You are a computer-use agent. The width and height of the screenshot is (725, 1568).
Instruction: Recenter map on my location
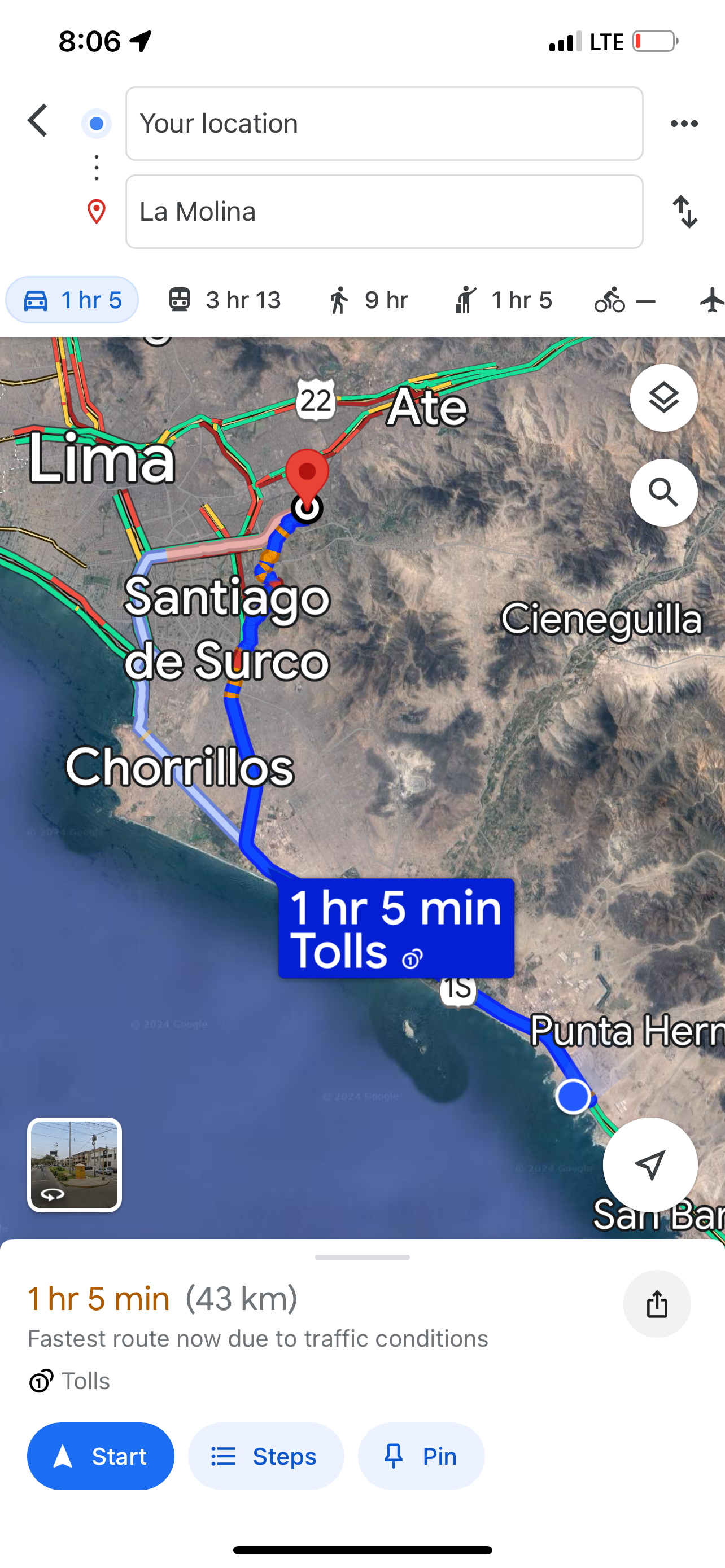(649, 1165)
